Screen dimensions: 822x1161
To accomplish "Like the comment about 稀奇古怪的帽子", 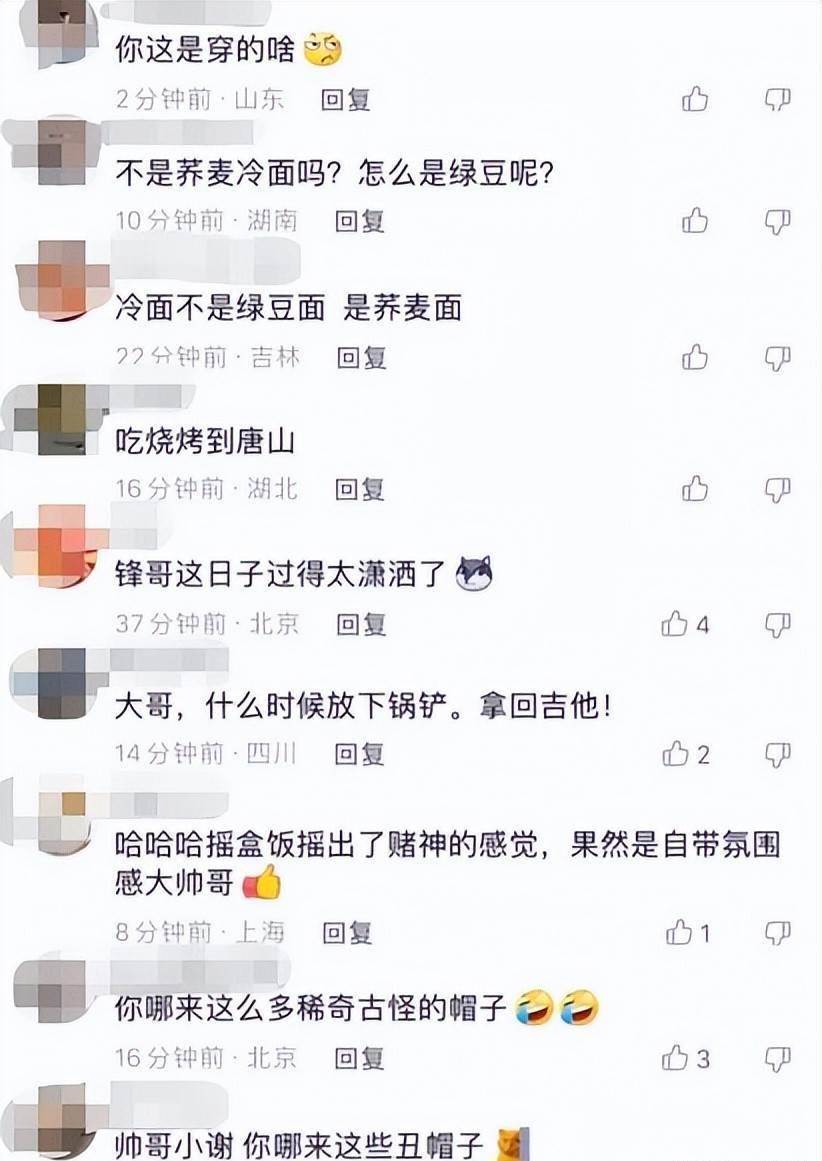I will 677,1057.
